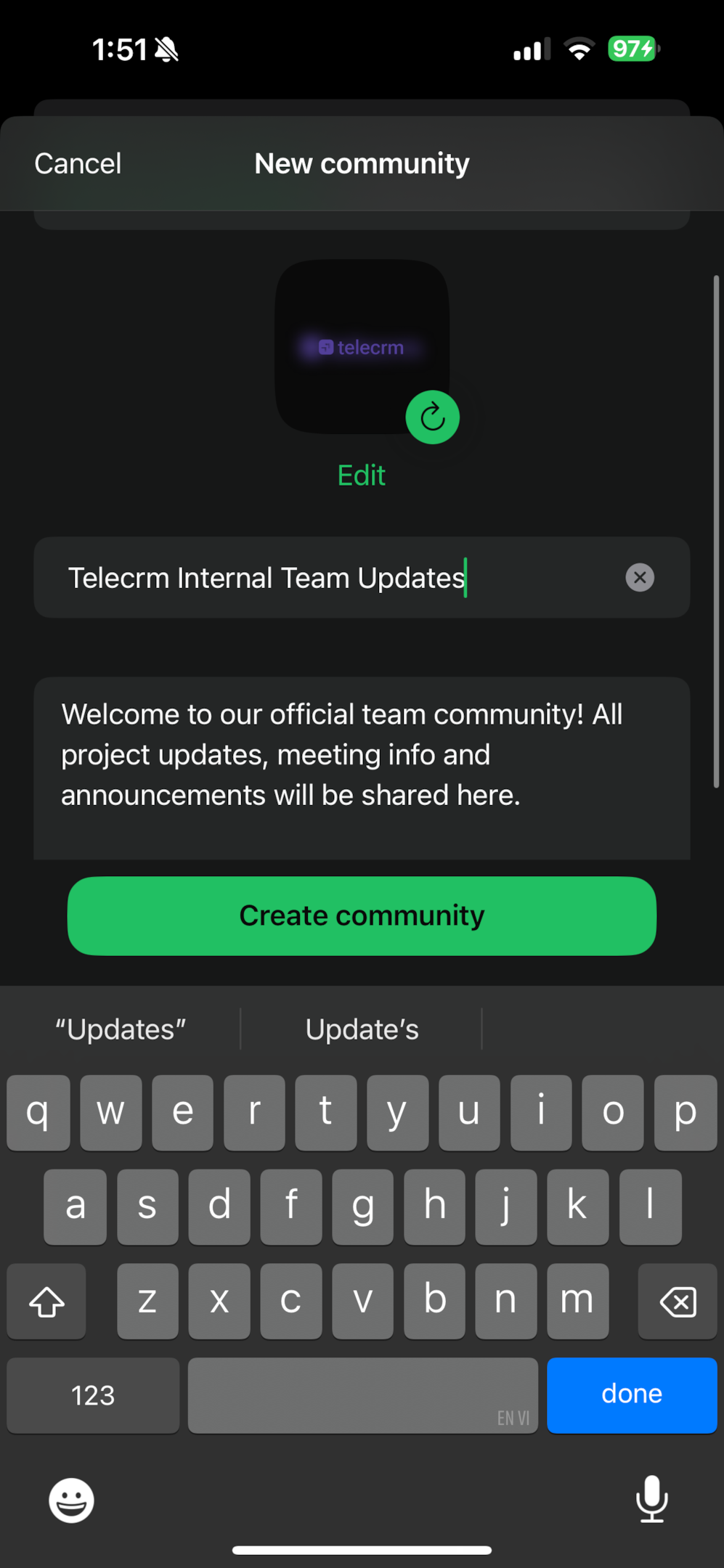724x1568 pixels.
Task: Choose the Update's autocorrect suggestion
Action: (x=361, y=1029)
